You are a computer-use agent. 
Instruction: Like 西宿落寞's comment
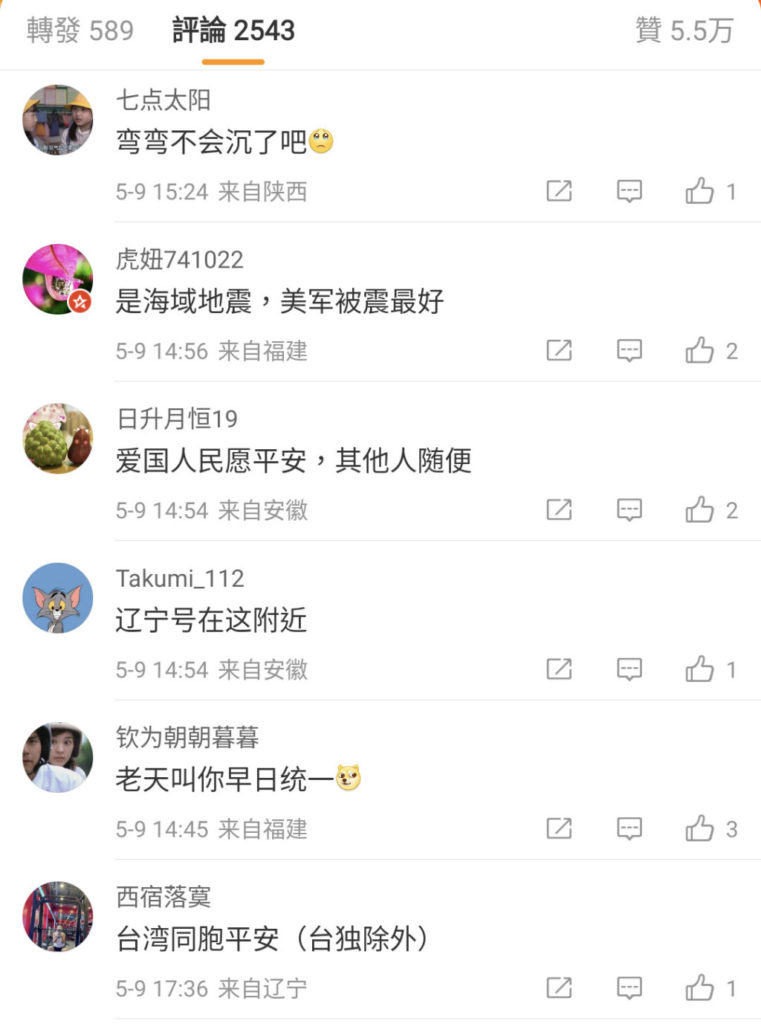point(700,989)
